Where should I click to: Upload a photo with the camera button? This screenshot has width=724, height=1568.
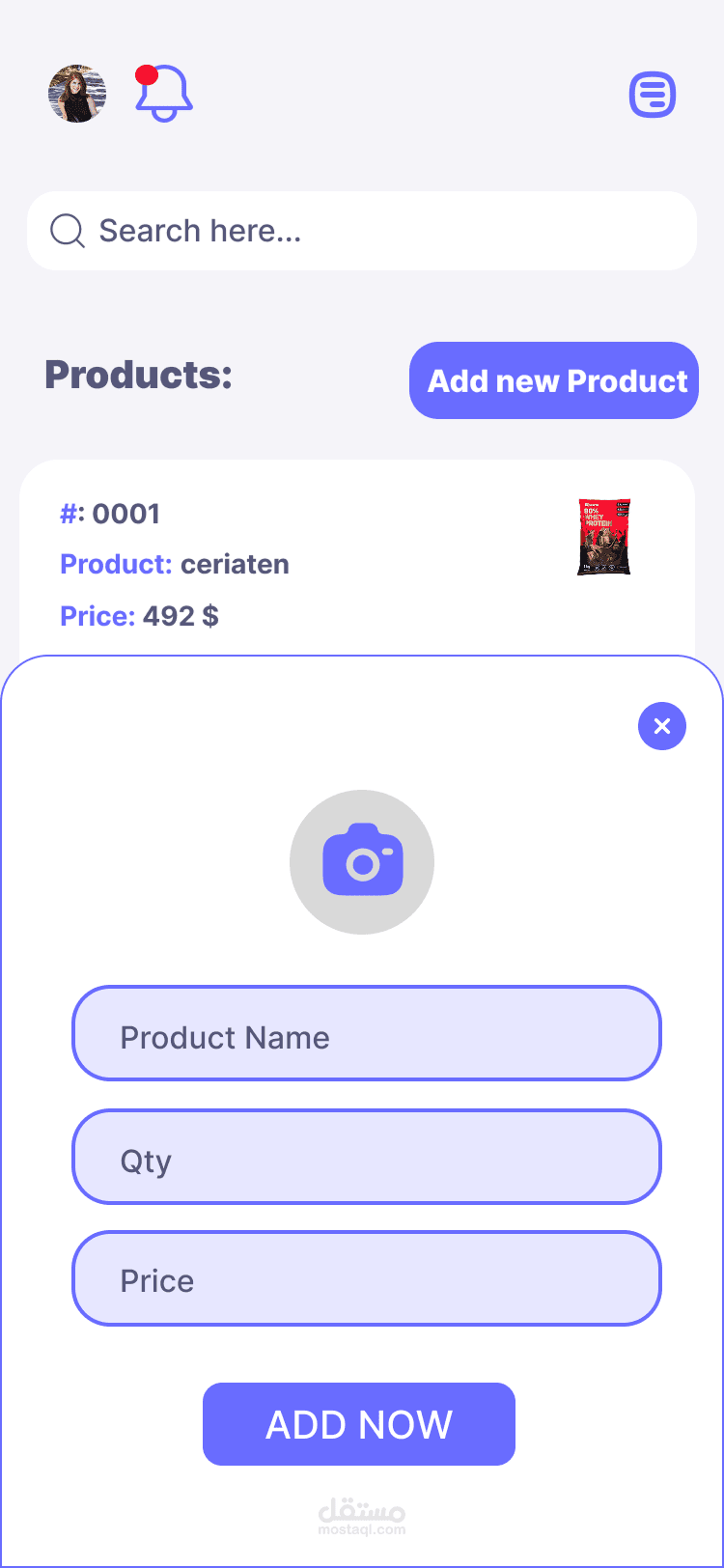point(362,862)
